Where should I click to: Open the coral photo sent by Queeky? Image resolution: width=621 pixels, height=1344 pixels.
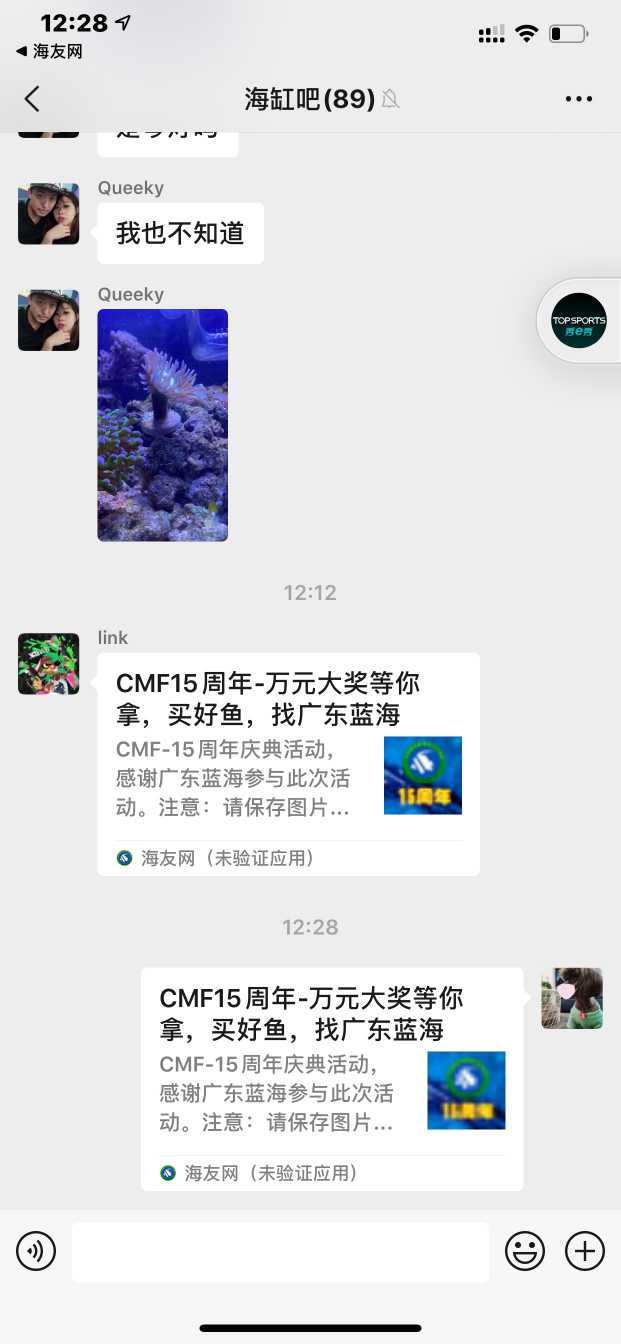(x=162, y=425)
